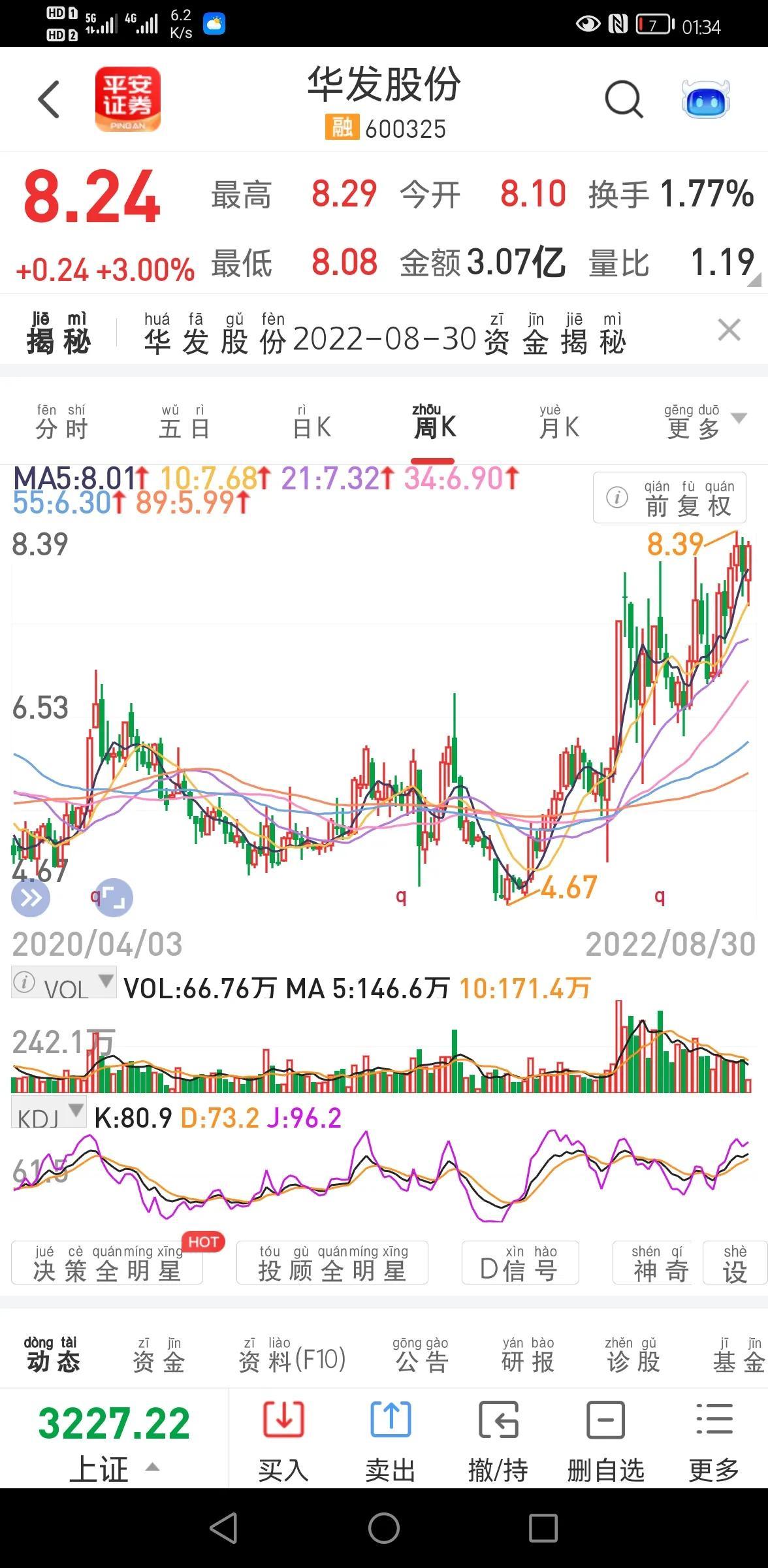Switch to the 五日 chart tab
This screenshot has height=1568, width=768.
click(184, 421)
